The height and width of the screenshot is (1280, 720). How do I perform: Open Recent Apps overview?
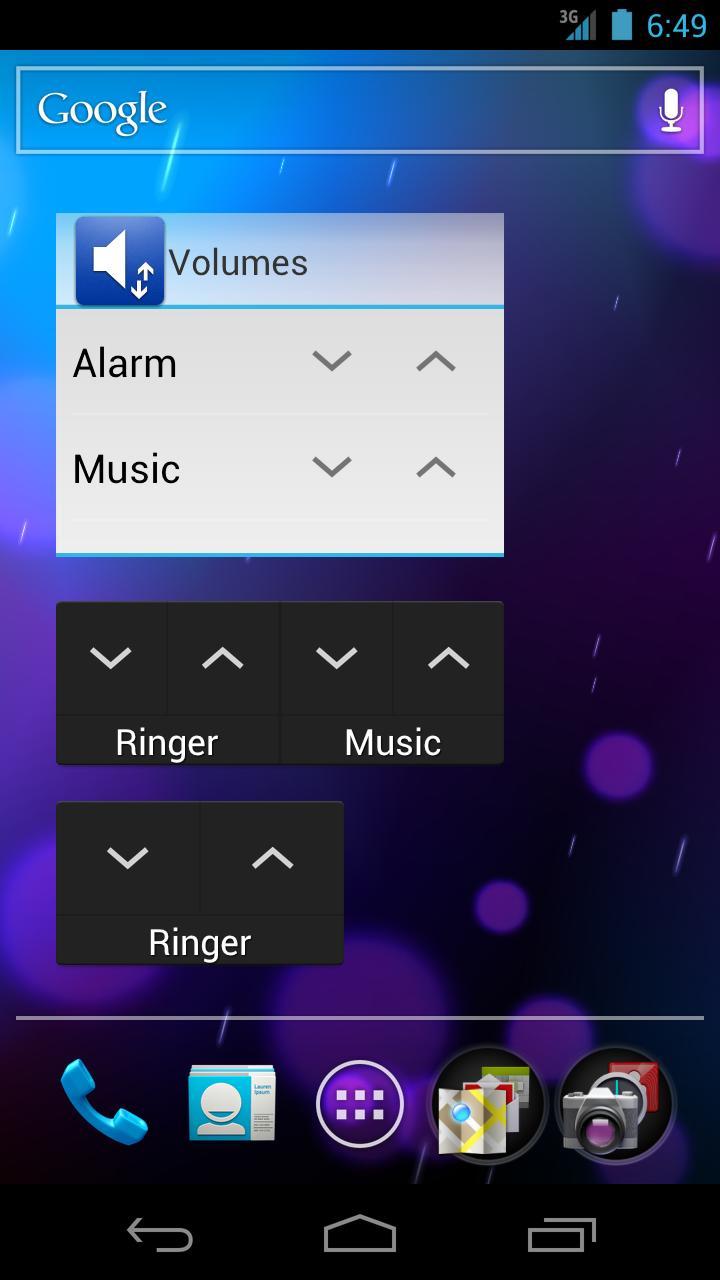562,1237
